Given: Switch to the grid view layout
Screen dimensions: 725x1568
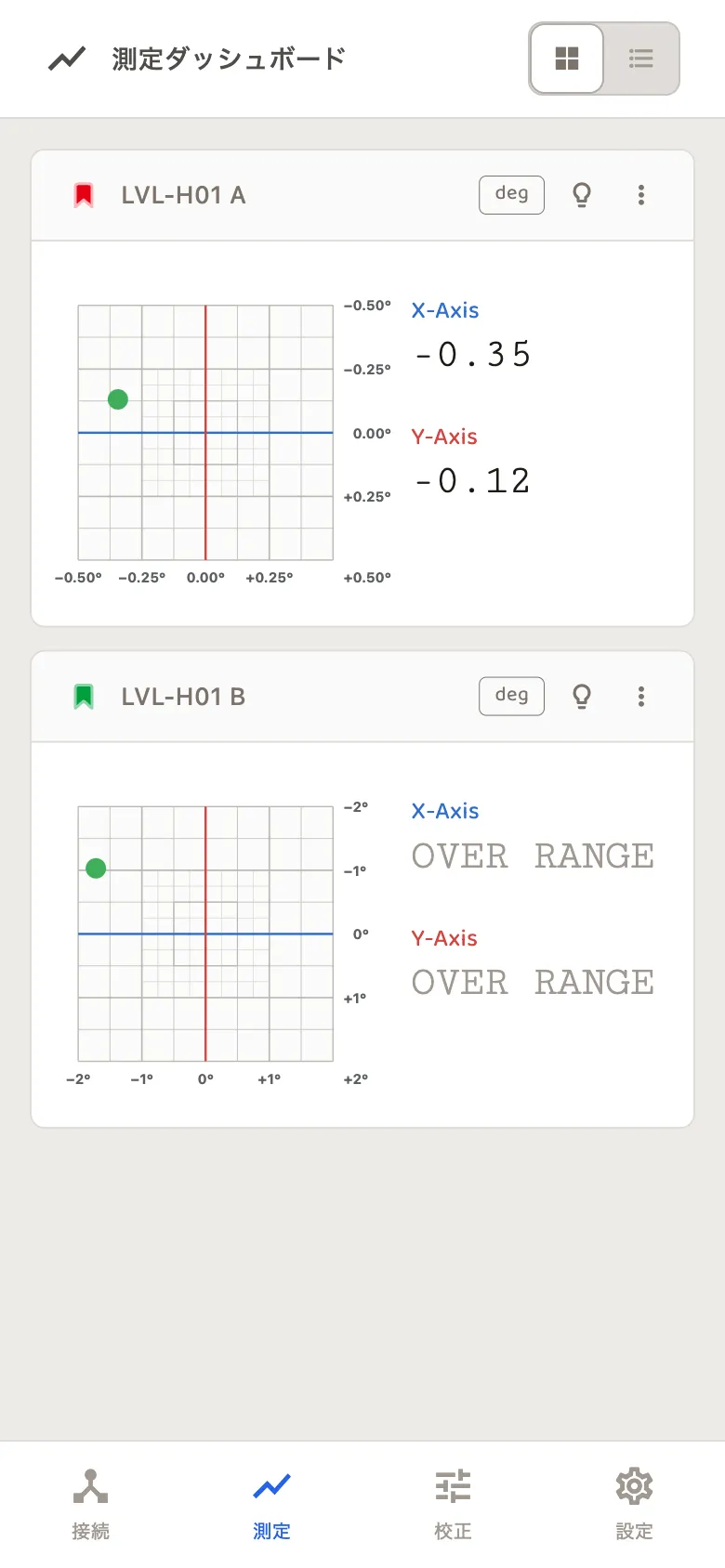Looking at the screenshot, I should coord(567,59).
